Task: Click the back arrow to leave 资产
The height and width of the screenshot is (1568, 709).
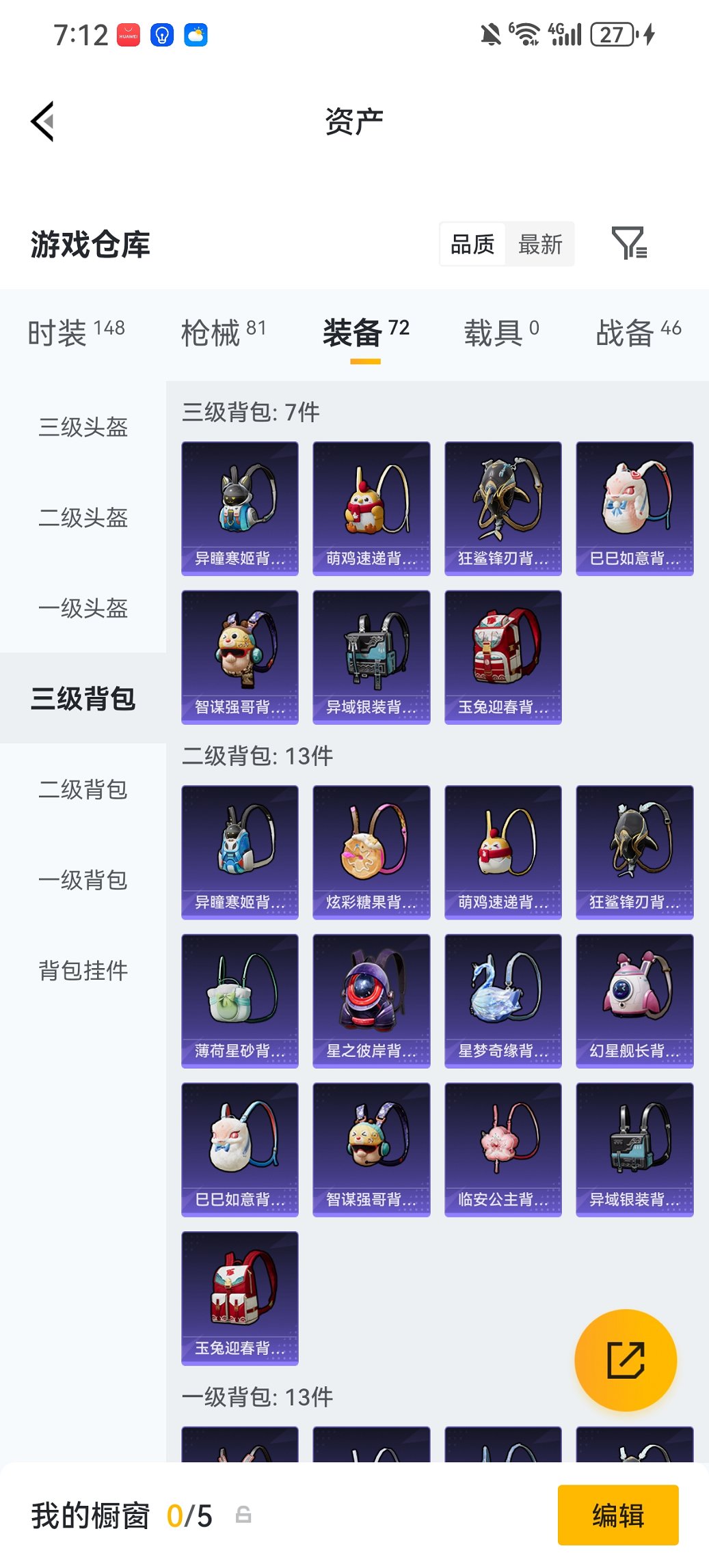Action: tap(42, 120)
